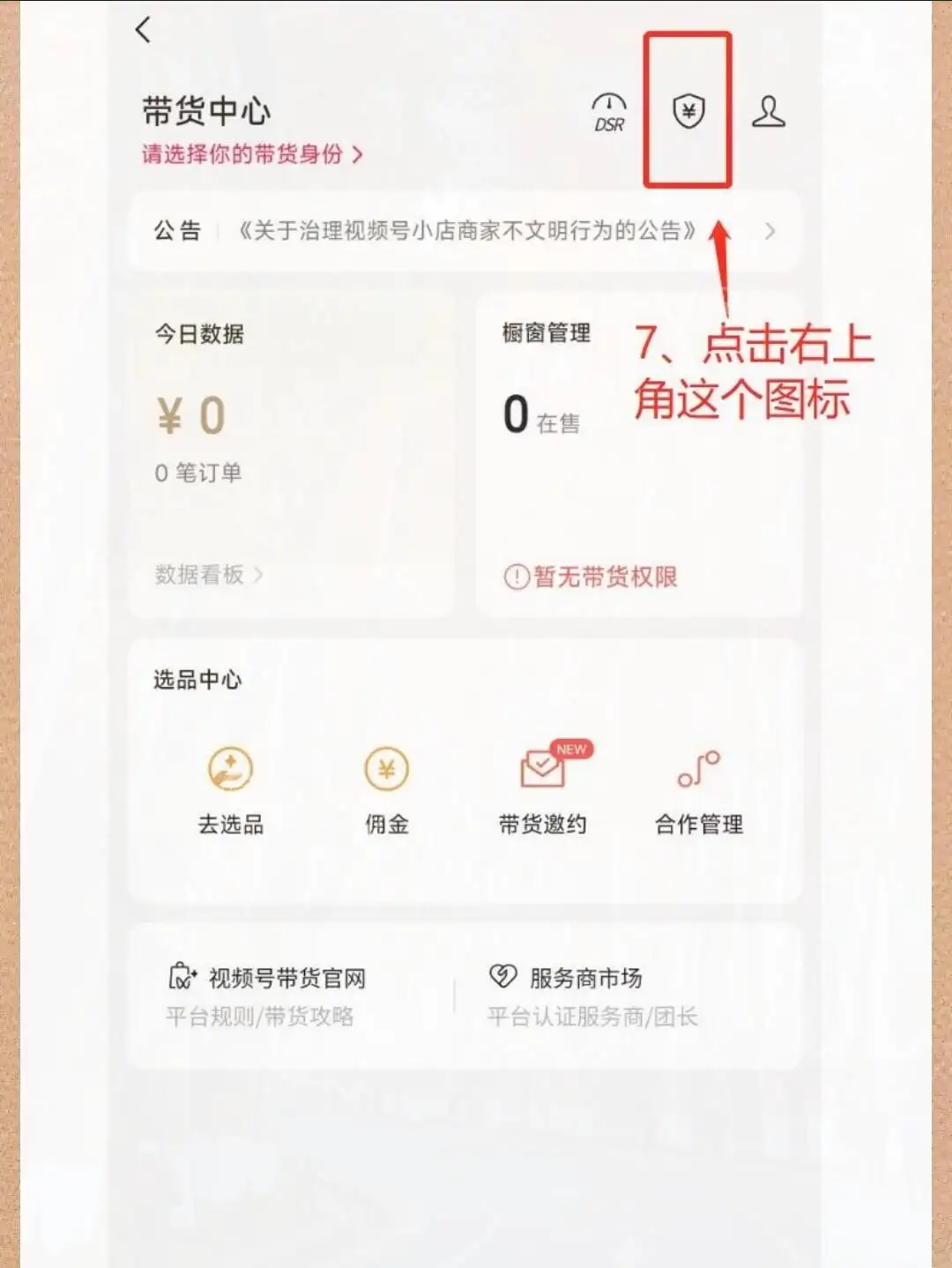Open 佣金 commission
This screenshot has height=1268, width=952.
387,787
